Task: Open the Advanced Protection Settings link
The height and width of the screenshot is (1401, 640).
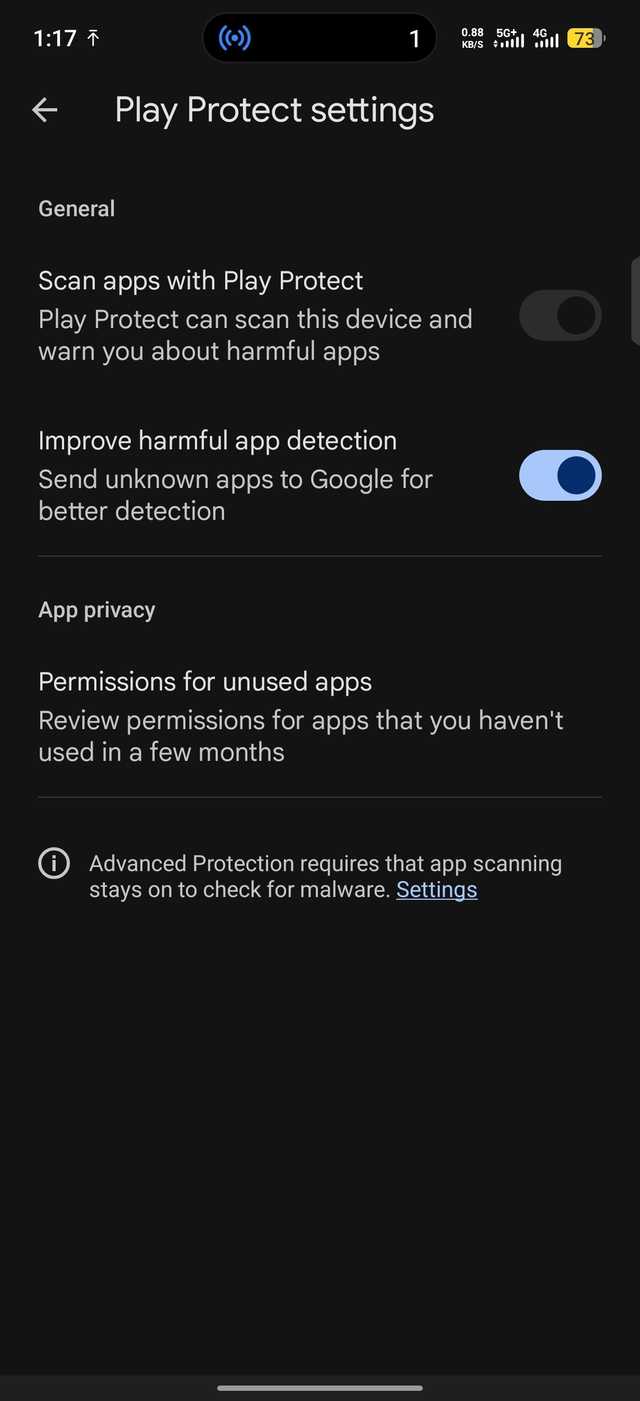Action: point(437,890)
